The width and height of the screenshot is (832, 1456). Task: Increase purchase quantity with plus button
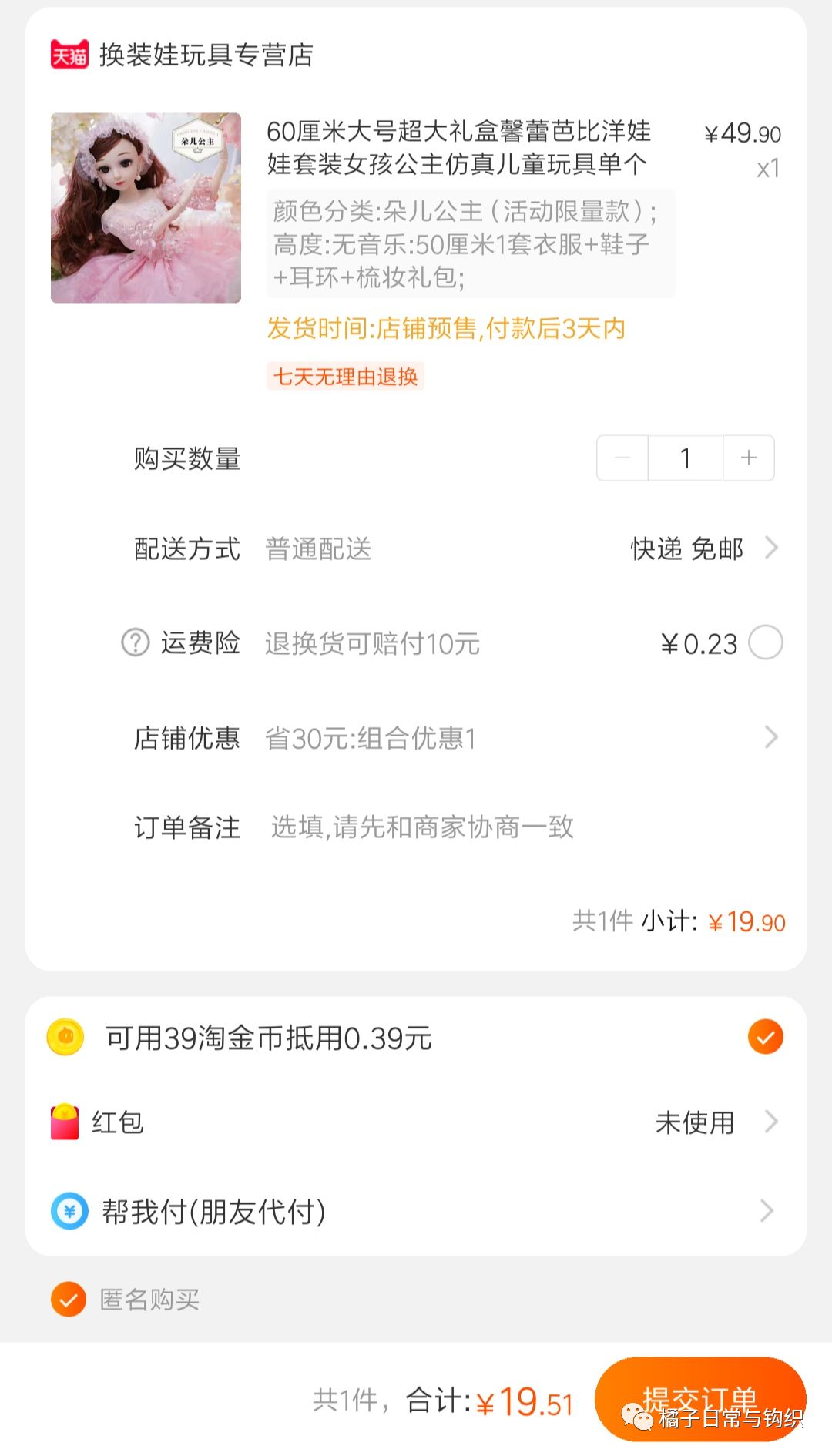click(748, 458)
